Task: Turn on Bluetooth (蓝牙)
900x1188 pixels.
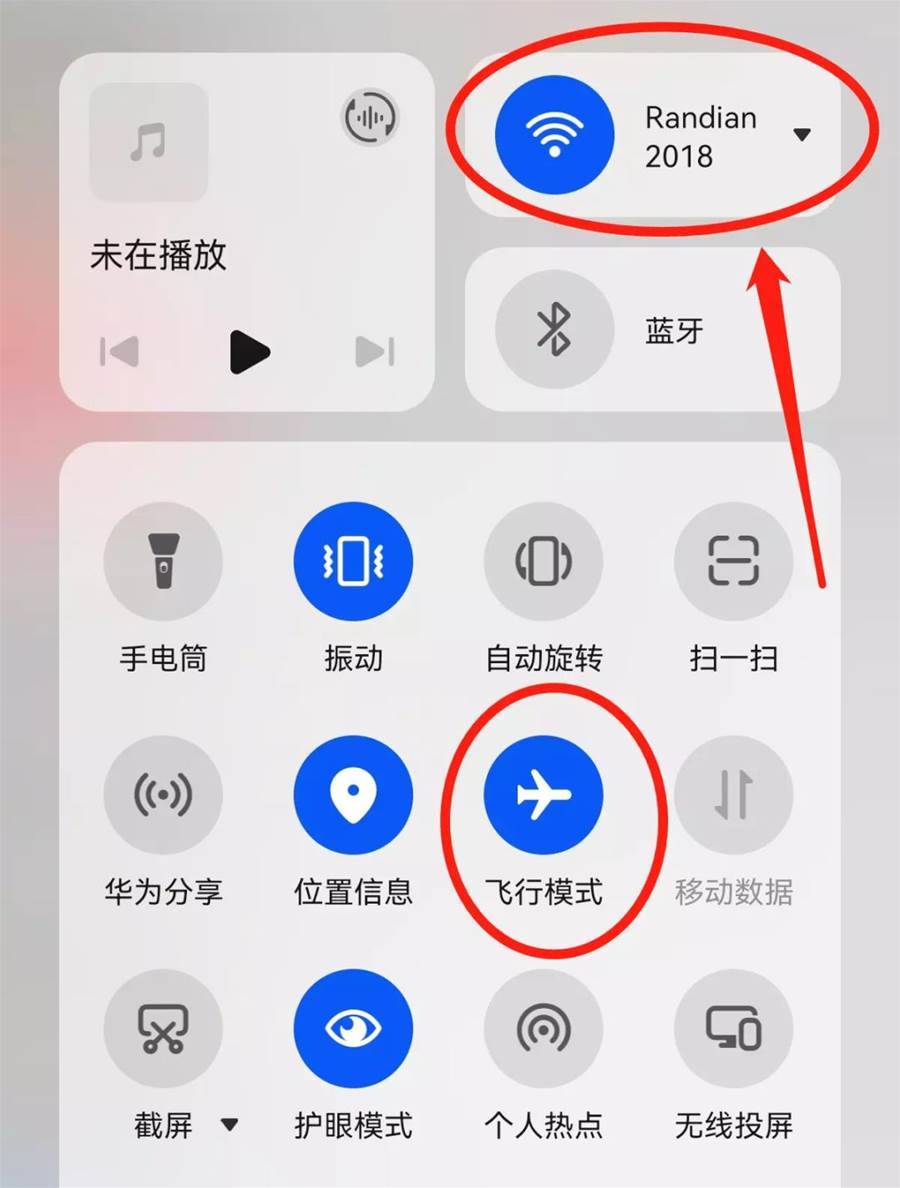Action: 554,330
